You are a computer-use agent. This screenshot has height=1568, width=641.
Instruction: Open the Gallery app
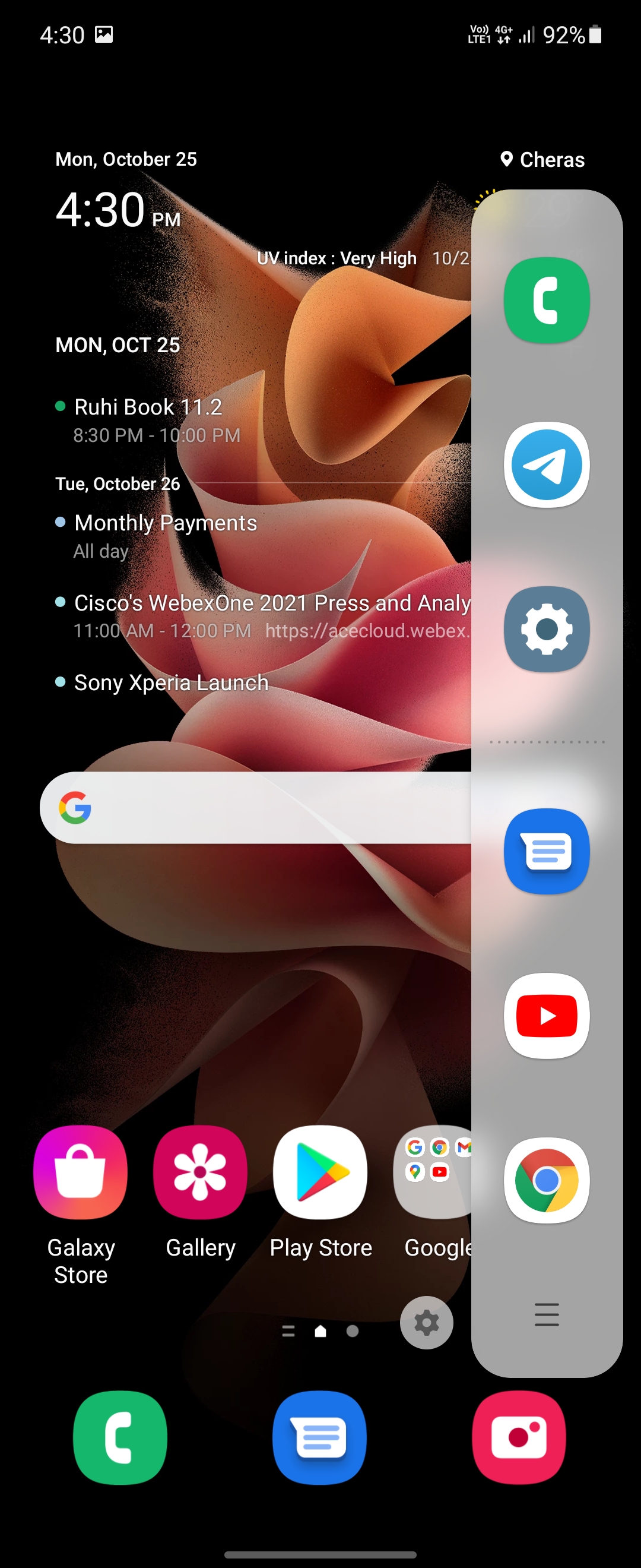200,1172
